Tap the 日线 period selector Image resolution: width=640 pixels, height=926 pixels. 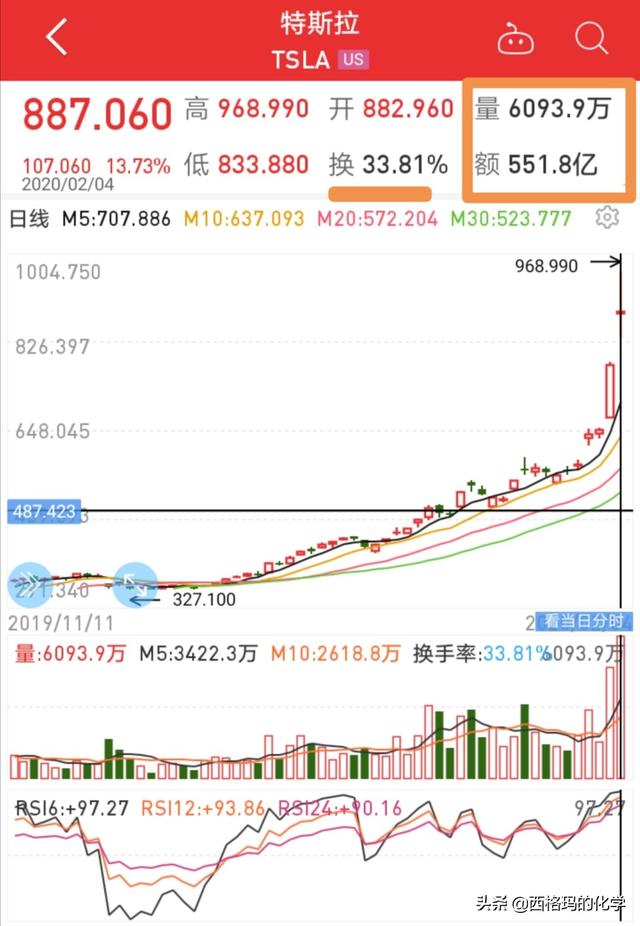[x=28, y=218]
